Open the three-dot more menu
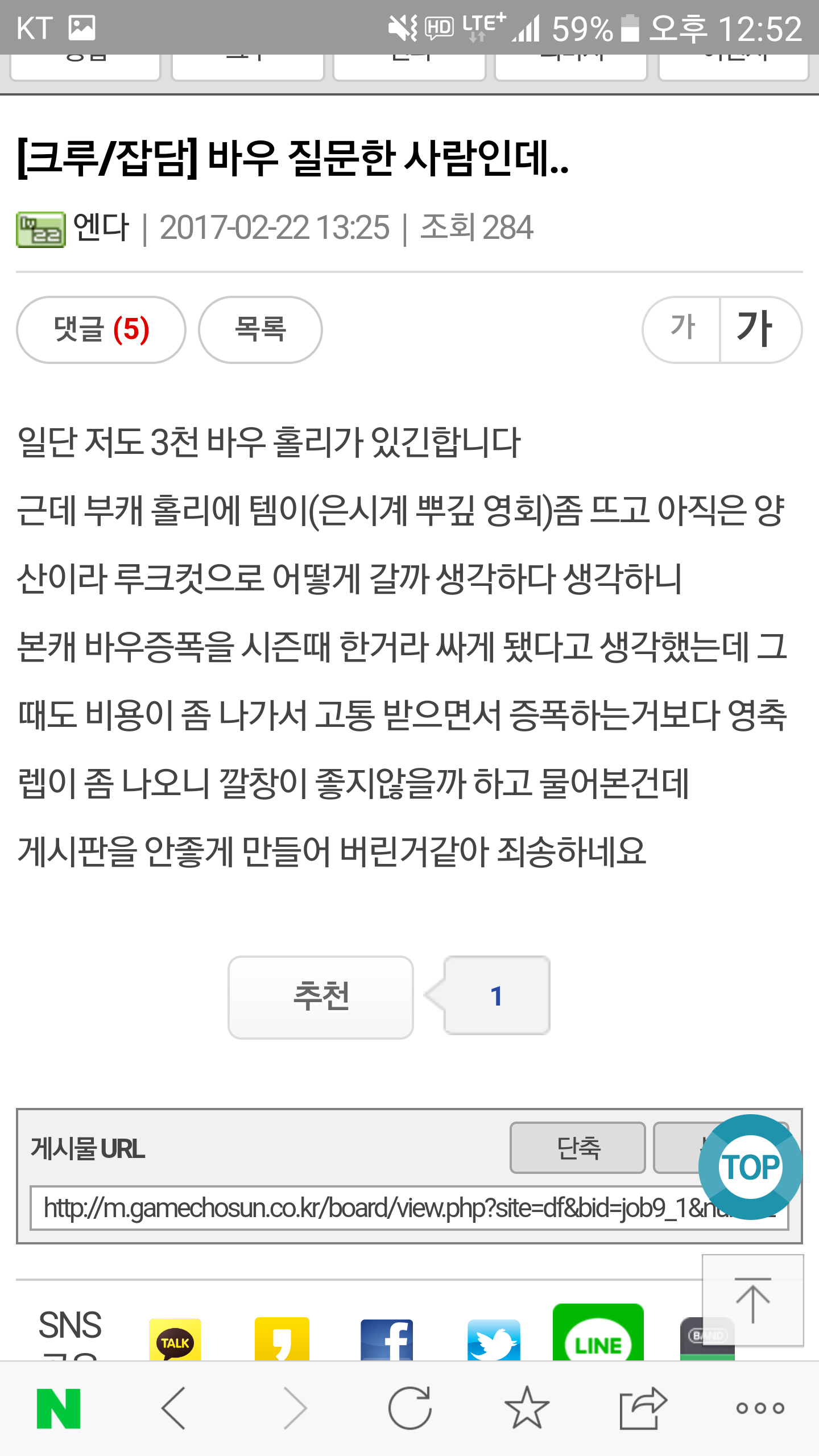The height and width of the screenshot is (1456, 819). pos(760,1409)
